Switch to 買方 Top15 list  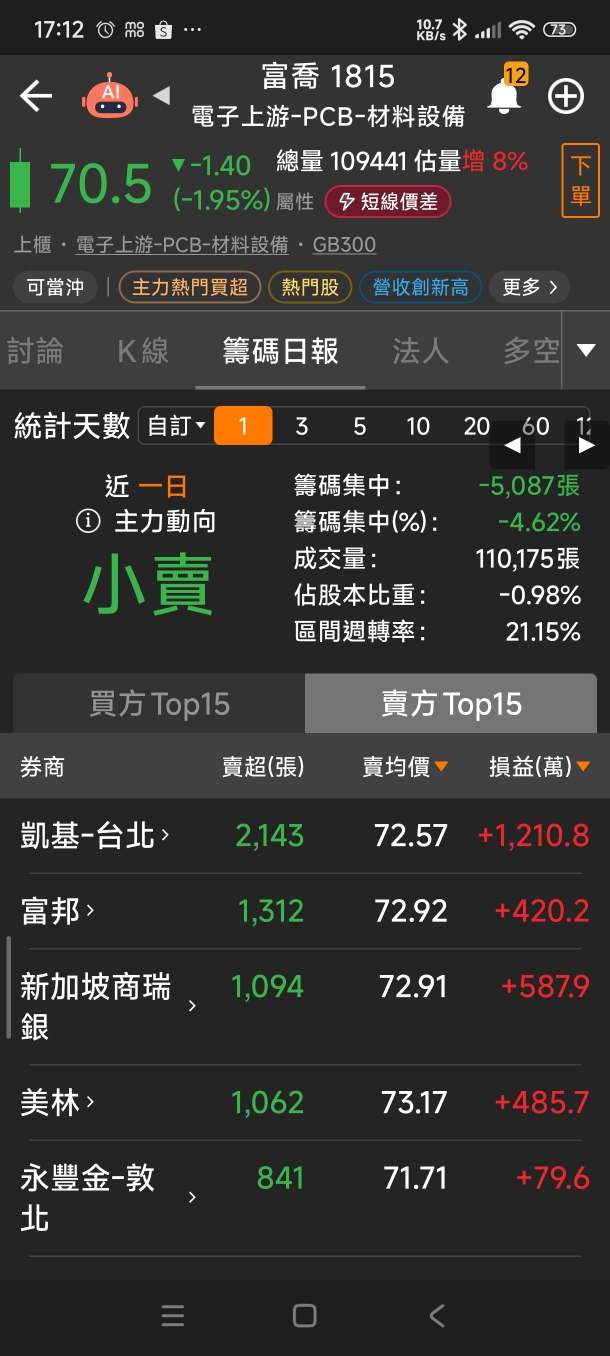coord(159,704)
